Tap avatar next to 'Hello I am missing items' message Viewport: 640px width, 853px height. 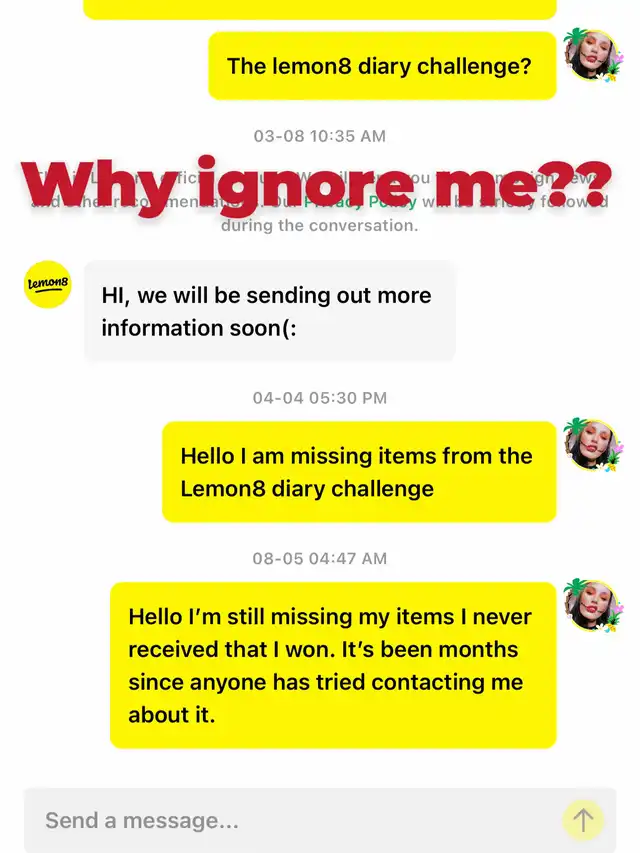coord(592,445)
